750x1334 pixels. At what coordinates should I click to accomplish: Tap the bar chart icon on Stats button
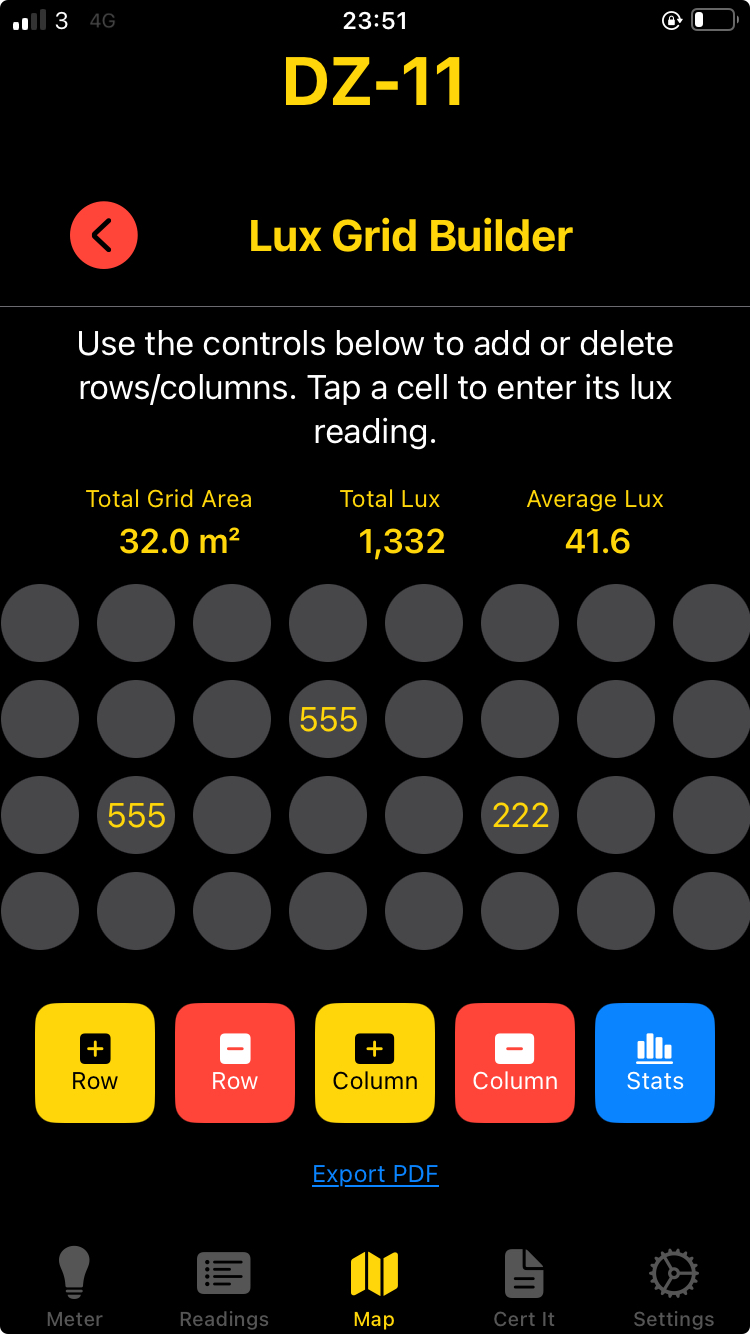click(654, 1047)
